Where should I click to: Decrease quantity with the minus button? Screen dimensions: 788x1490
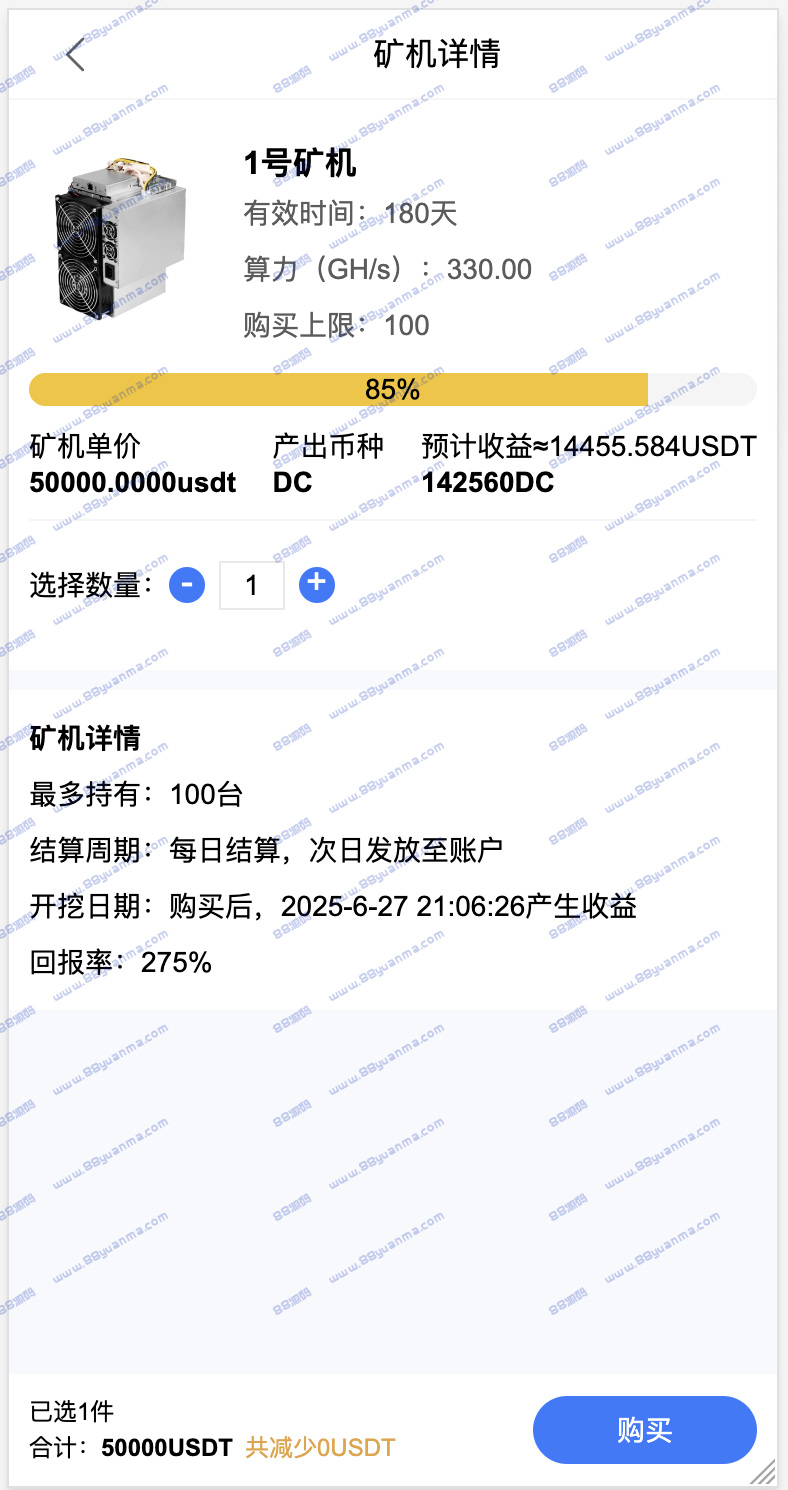click(187, 585)
